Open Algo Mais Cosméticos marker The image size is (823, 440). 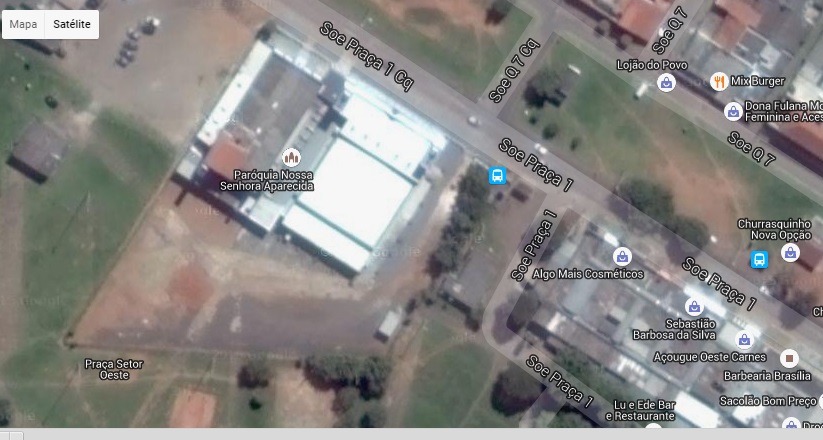[x=622, y=256]
